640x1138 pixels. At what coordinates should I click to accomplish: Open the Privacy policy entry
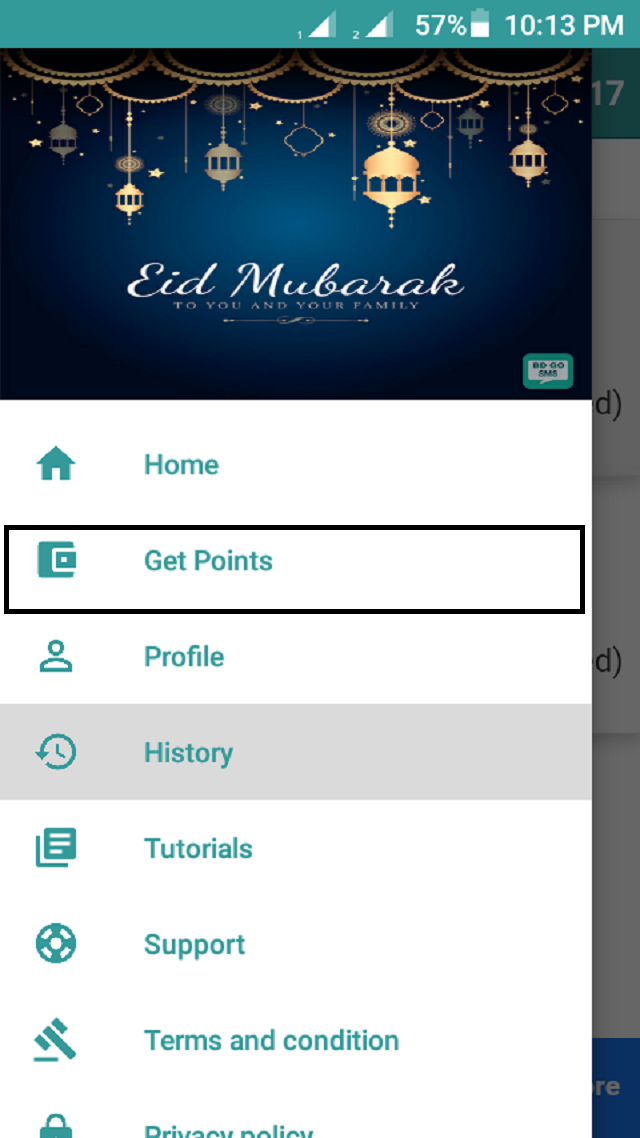tap(228, 1128)
